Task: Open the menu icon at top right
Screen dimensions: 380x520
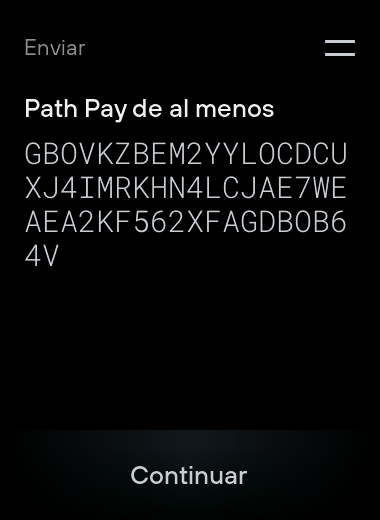Action: click(x=340, y=48)
